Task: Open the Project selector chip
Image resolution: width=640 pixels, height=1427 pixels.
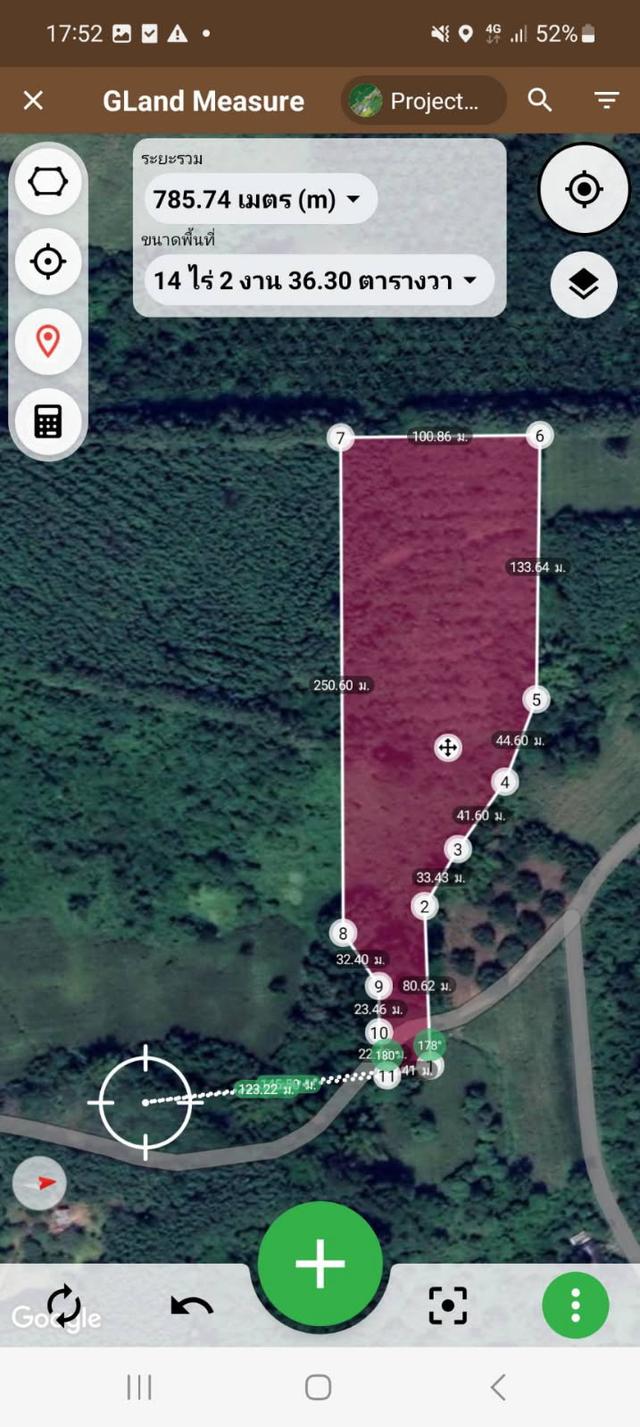Action: coord(424,101)
